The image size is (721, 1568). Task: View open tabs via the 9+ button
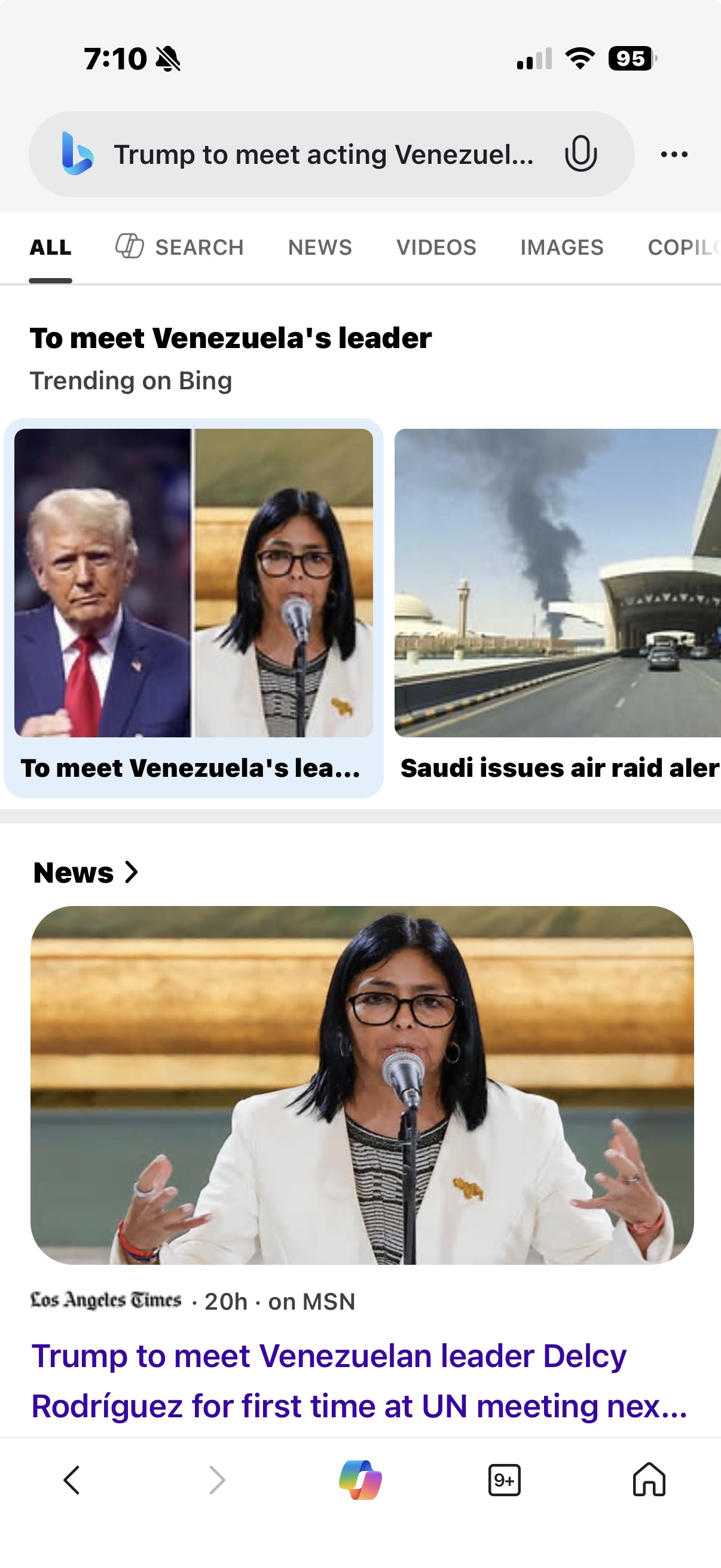pyautogui.click(x=505, y=1479)
